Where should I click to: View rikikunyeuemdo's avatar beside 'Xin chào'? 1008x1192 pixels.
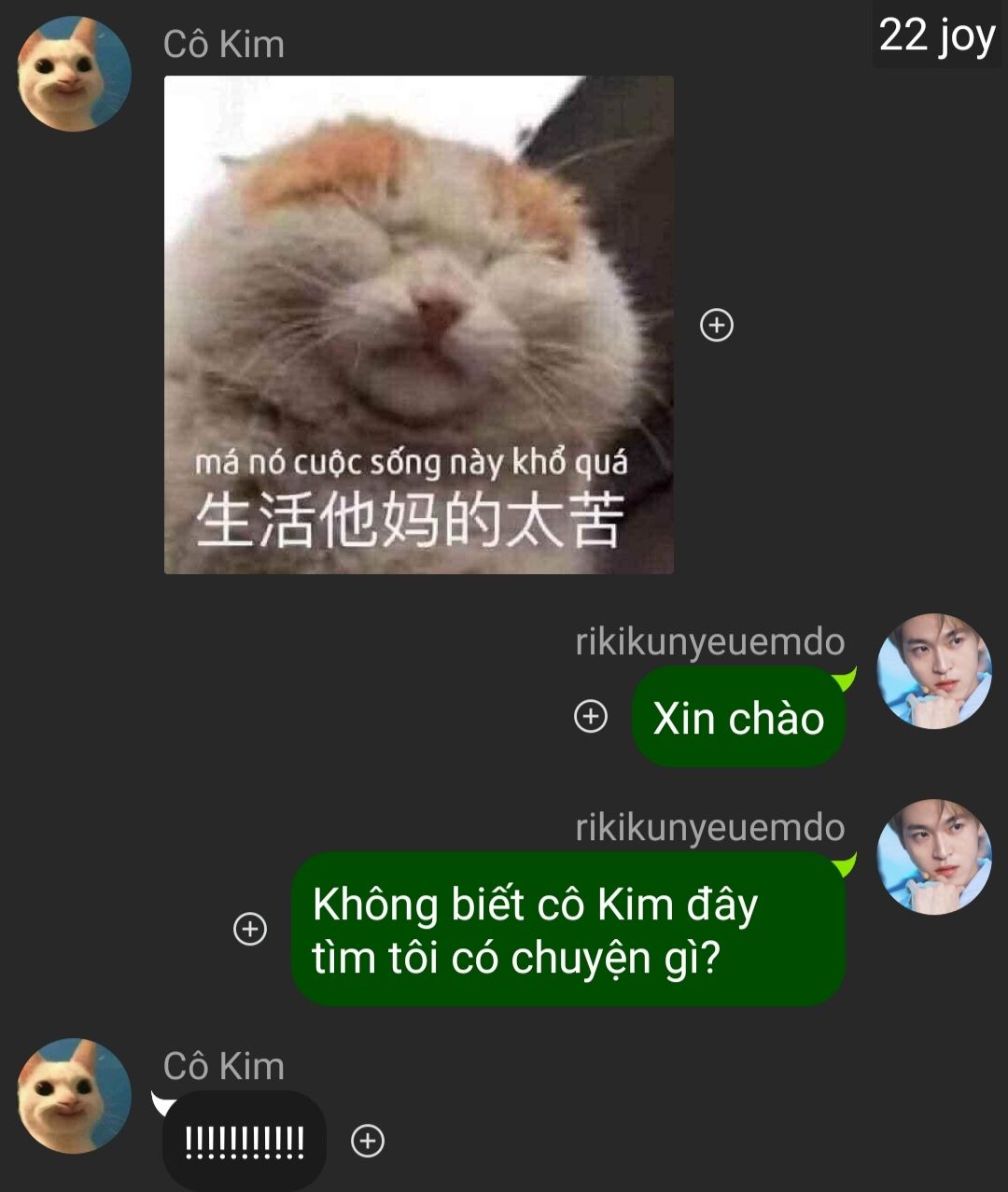coord(933,670)
